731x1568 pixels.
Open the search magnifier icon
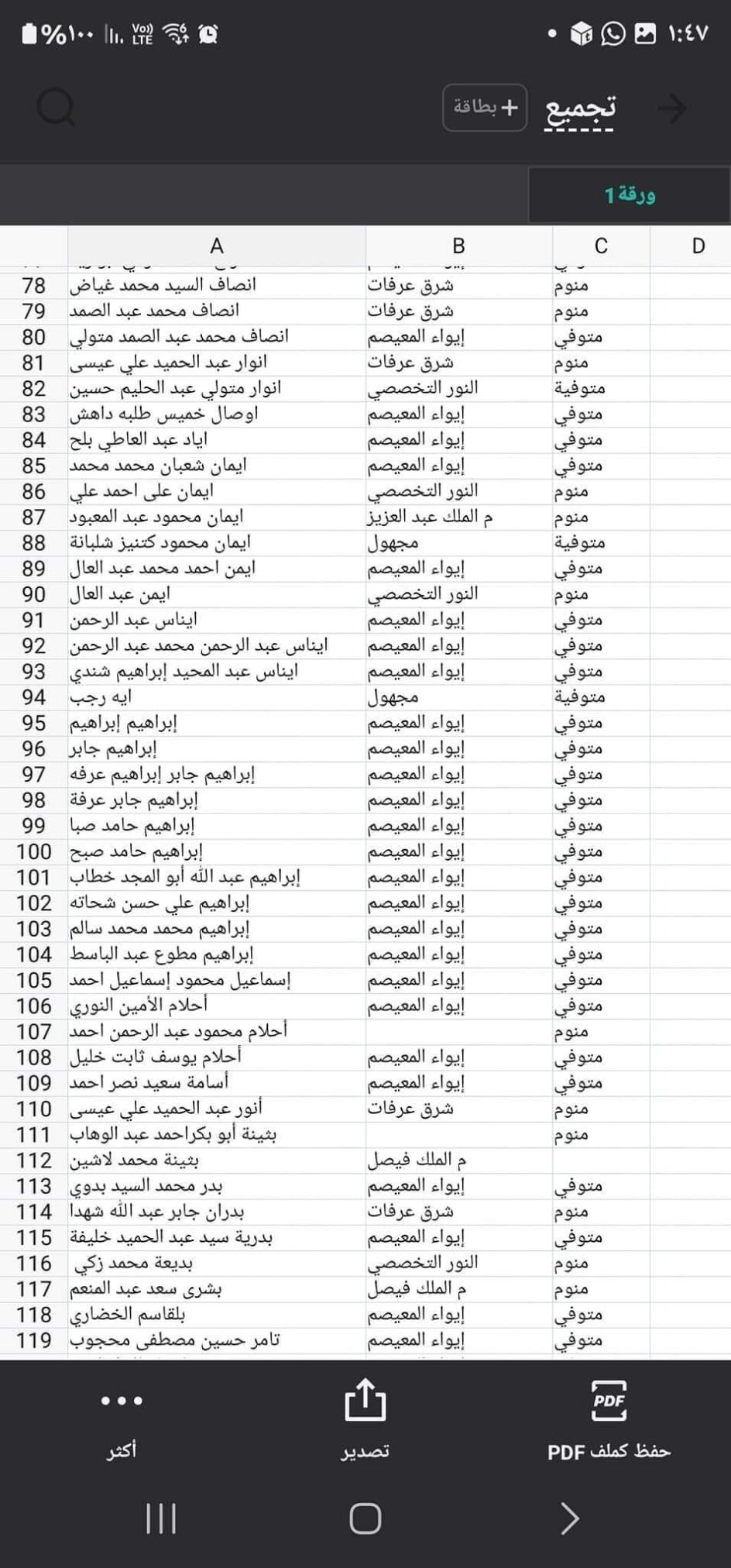pos(56,108)
